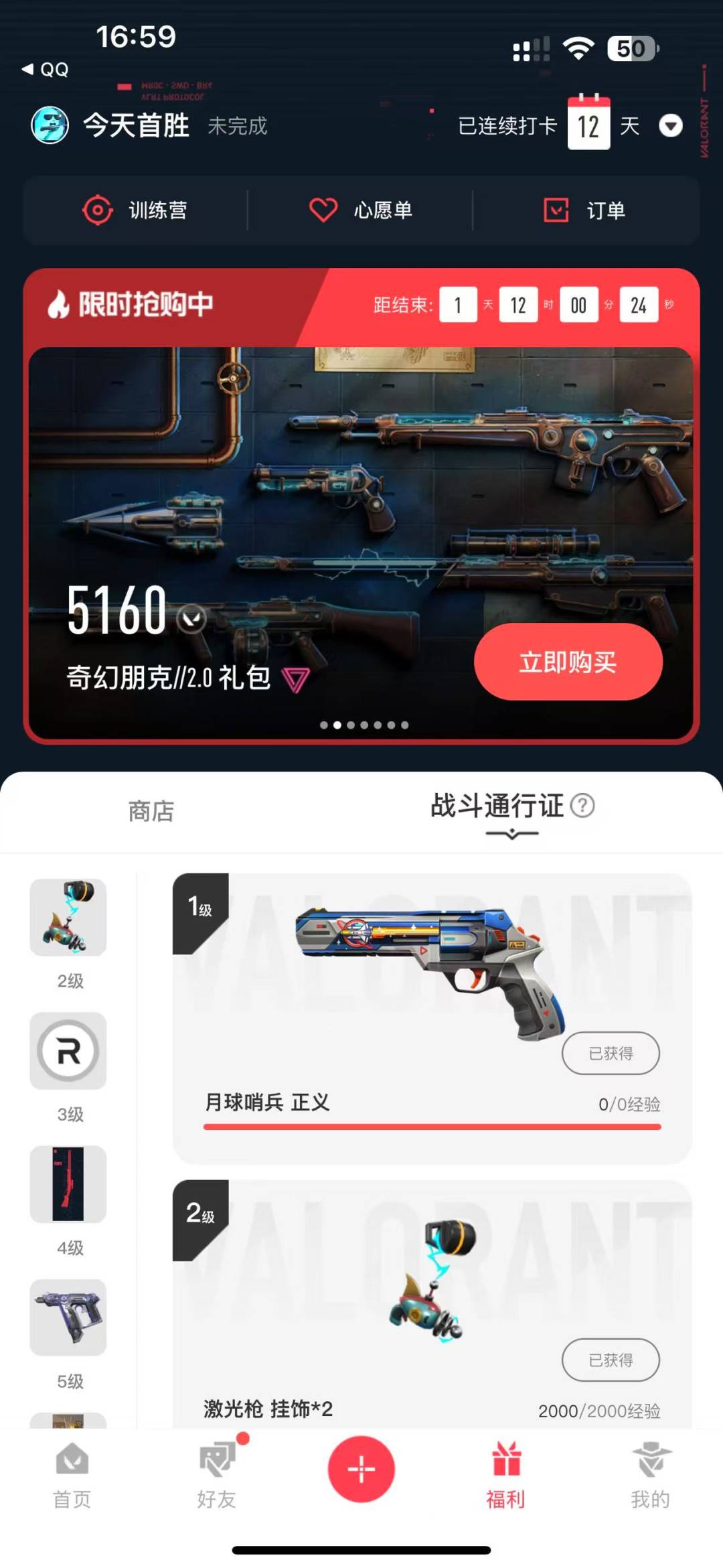Tap 立即购买 to buy the bundle
The width and height of the screenshot is (723, 1568).
click(x=568, y=662)
